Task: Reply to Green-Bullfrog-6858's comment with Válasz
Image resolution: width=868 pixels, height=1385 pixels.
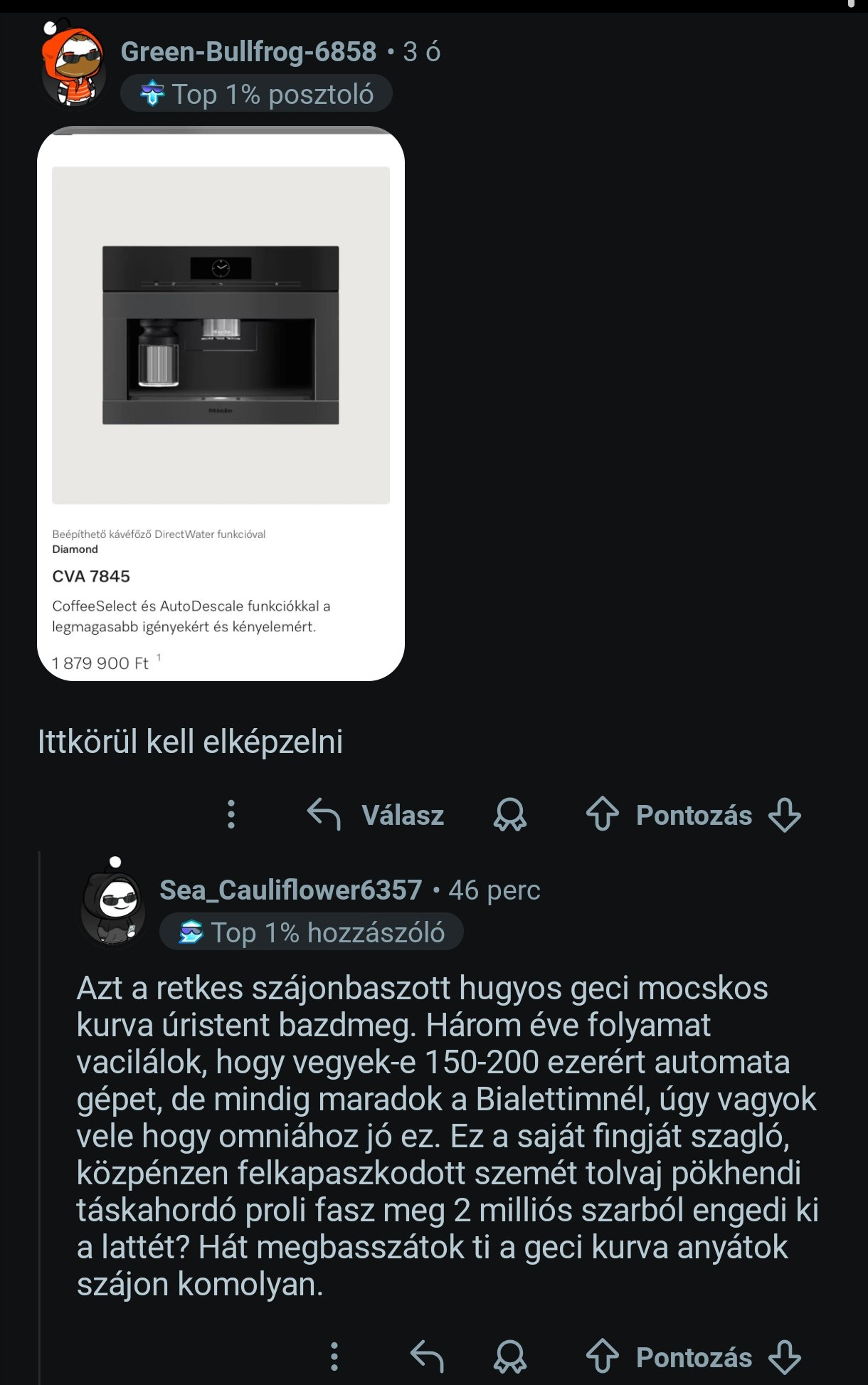Action: pos(376,815)
